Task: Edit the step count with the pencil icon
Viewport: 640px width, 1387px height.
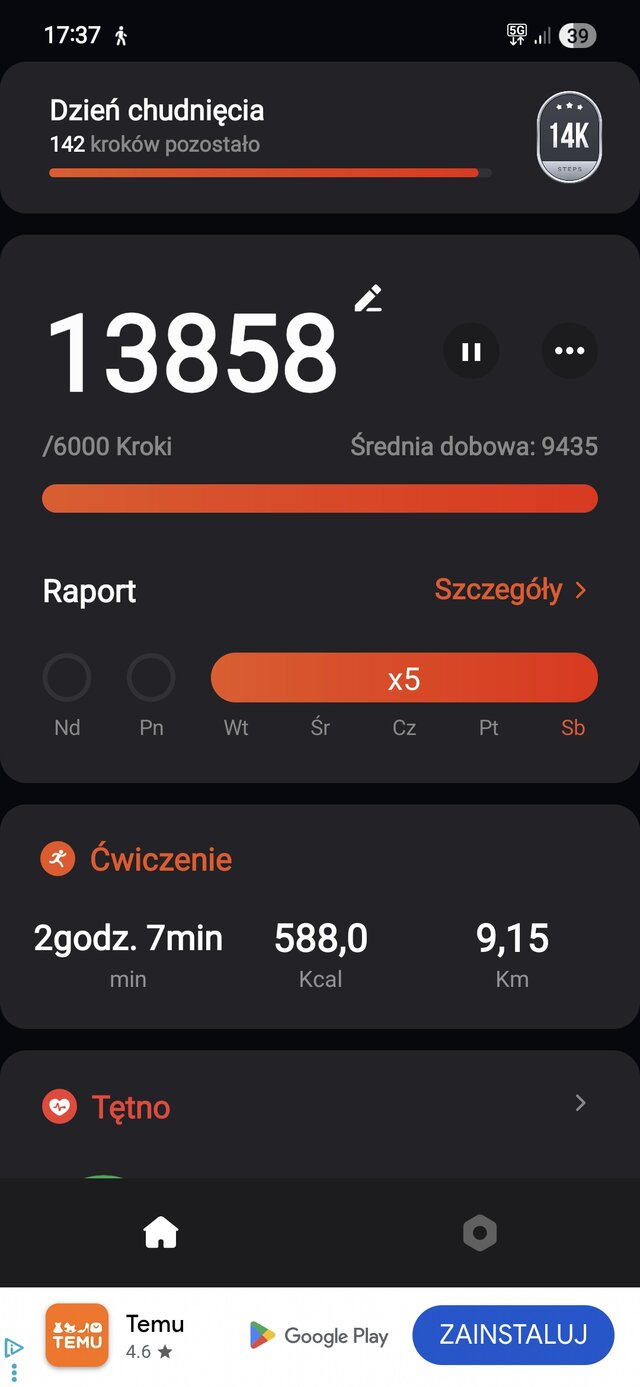Action: click(368, 298)
